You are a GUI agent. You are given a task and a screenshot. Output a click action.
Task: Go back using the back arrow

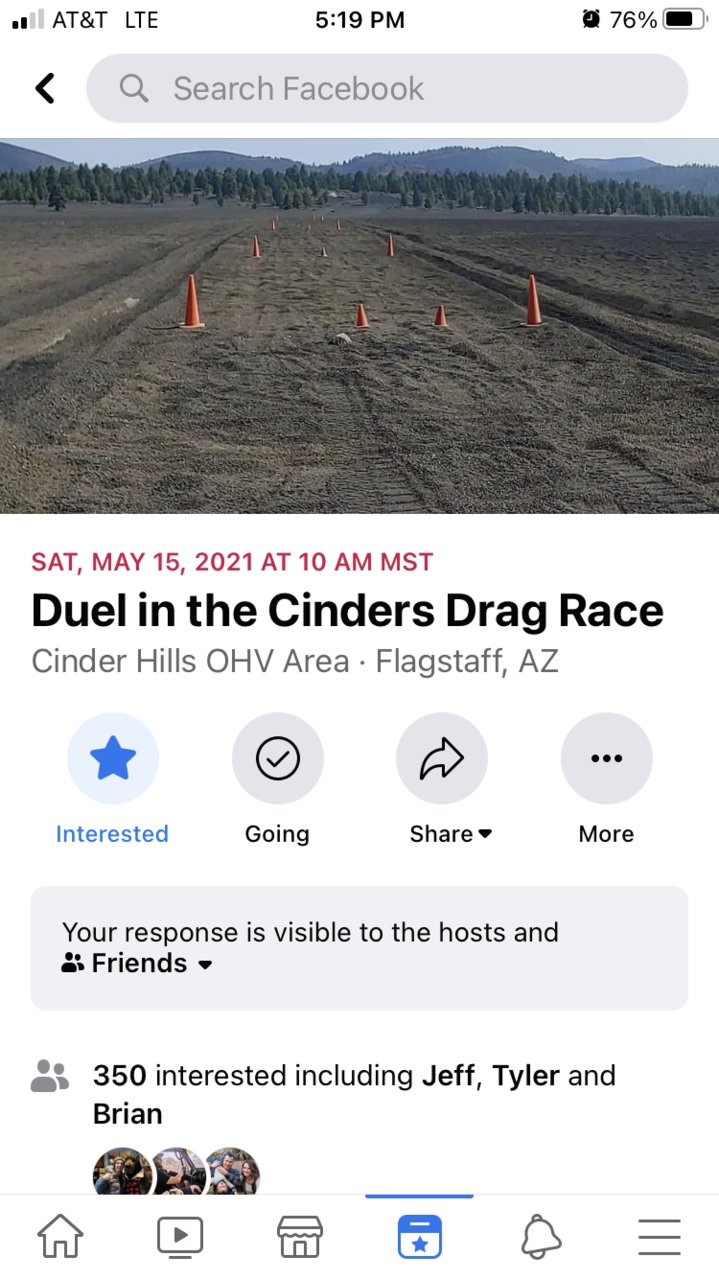(45, 88)
